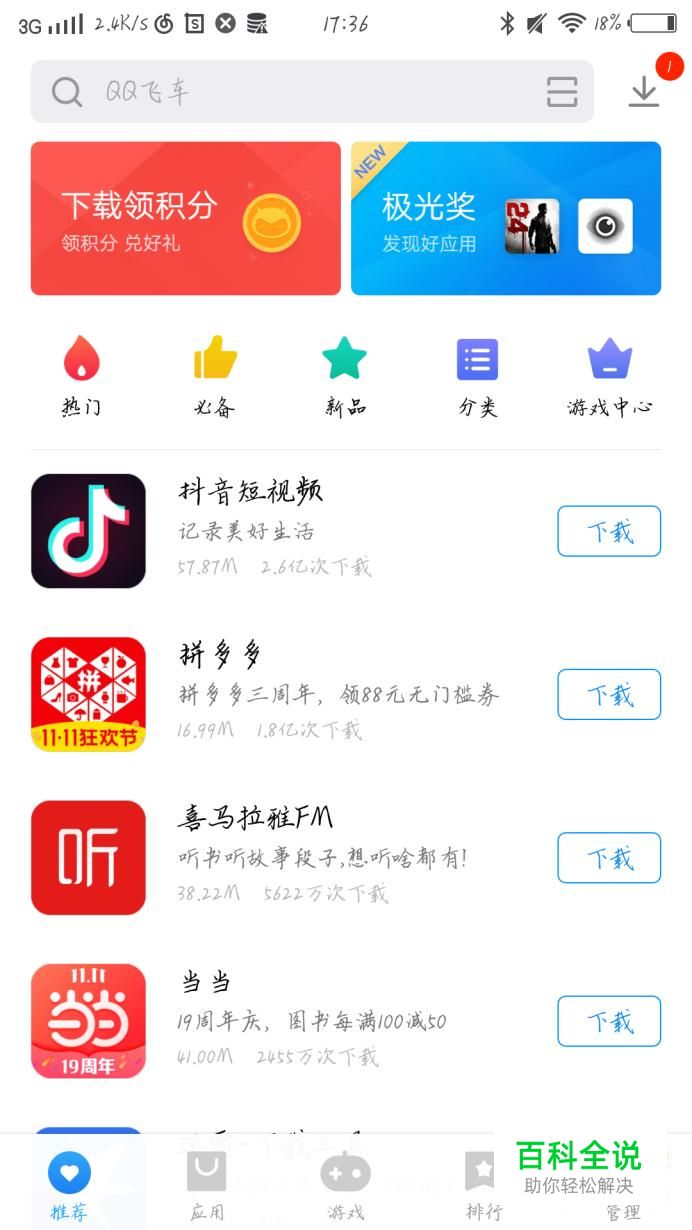Open the downloads manager icon
692x1230 pixels.
tap(644, 92)
